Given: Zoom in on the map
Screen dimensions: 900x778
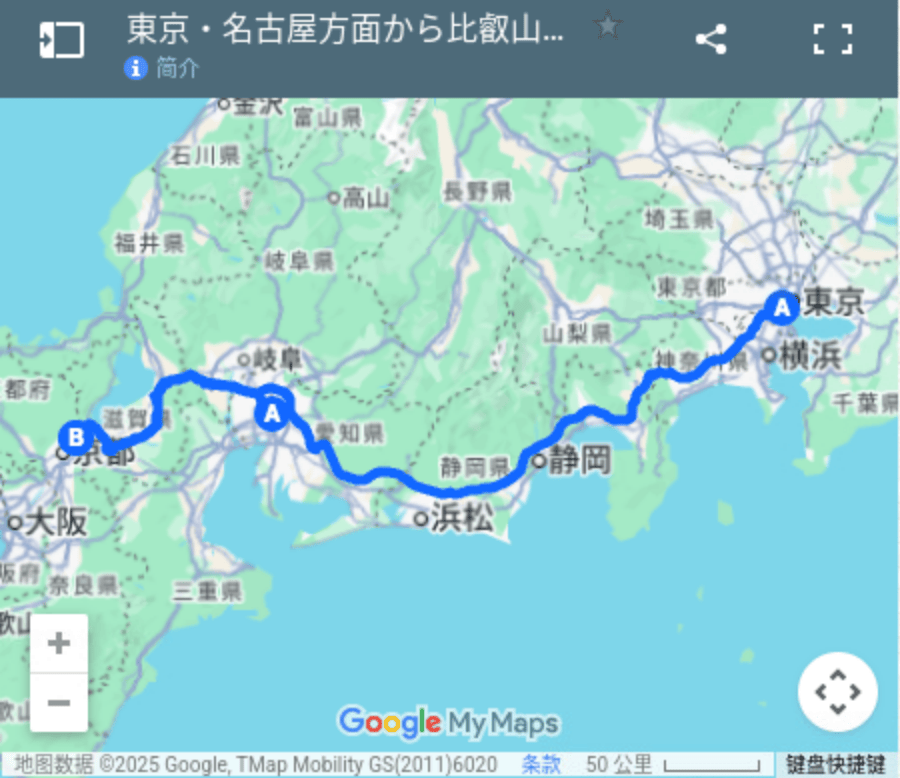Looking at the screenshot, I should (59, 643).
